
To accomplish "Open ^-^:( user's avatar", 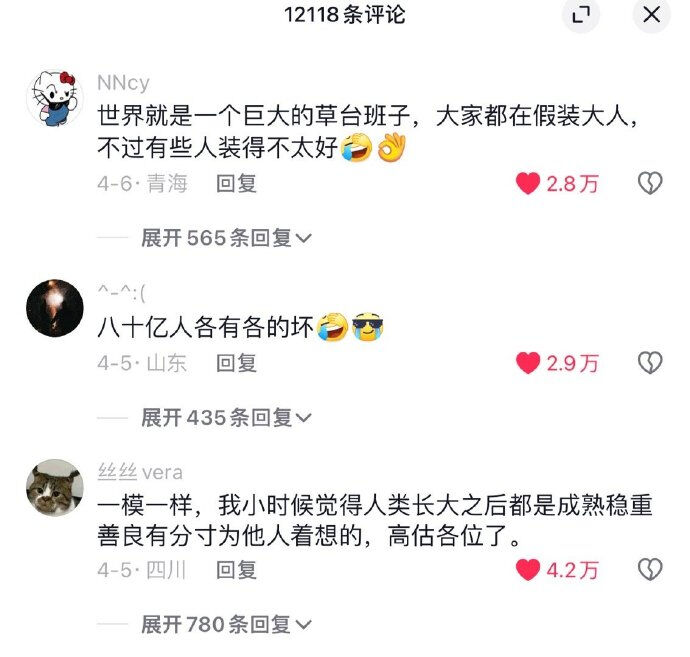I will [54, 307].
